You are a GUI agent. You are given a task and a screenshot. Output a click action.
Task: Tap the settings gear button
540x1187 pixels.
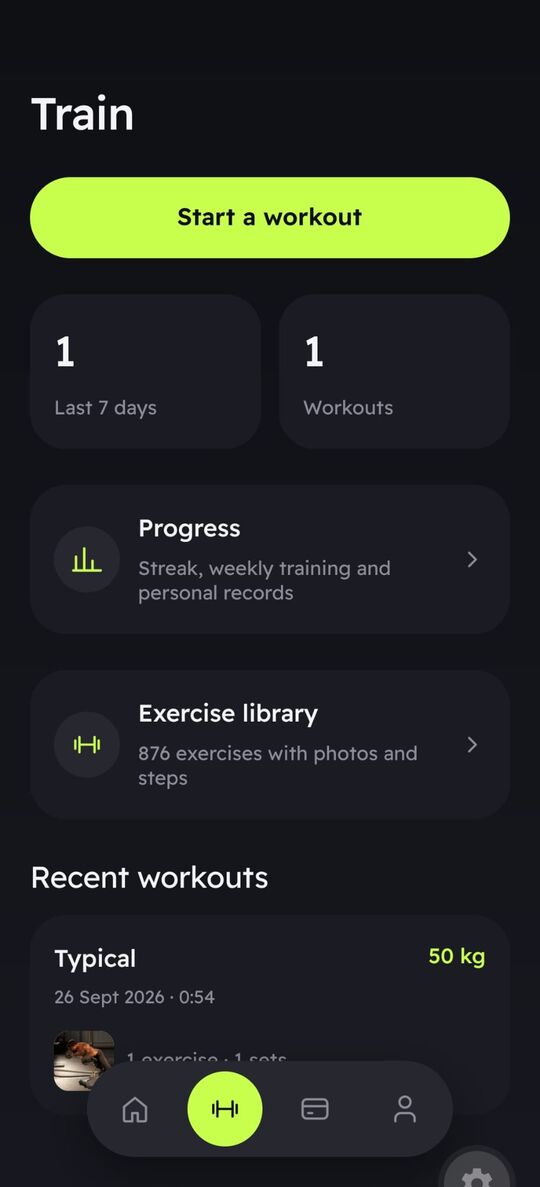point(476,1173)
